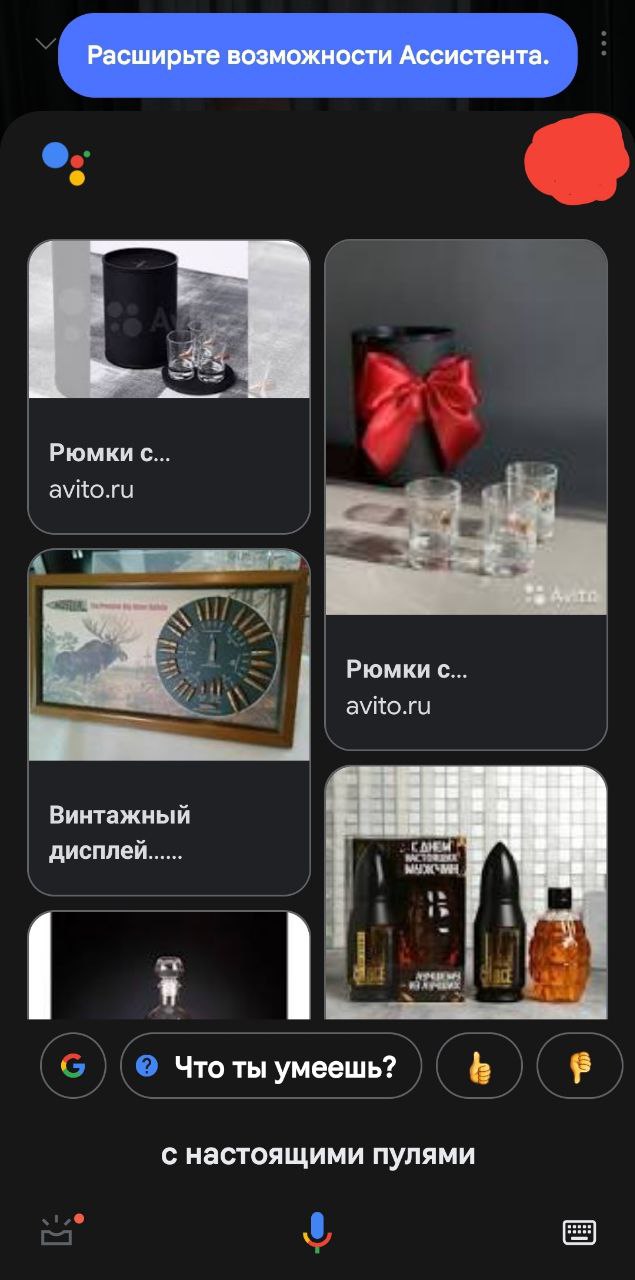The height and width of the screenshot is (1280, 635).
Task: Tap the 'Расширьте возможности Ассистента' banner
Action: pos(317,55)
